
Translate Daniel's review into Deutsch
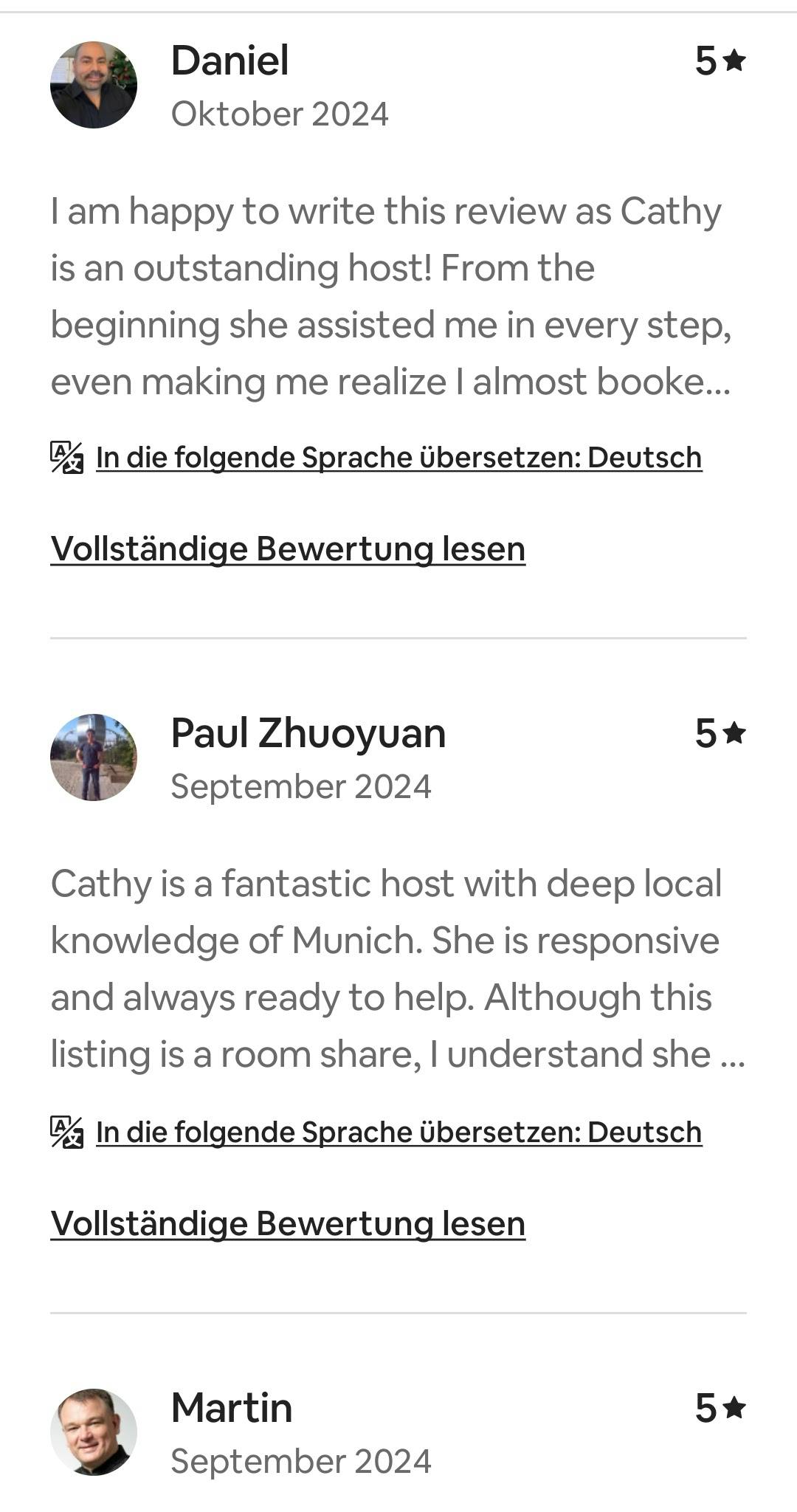pos(398,458)
